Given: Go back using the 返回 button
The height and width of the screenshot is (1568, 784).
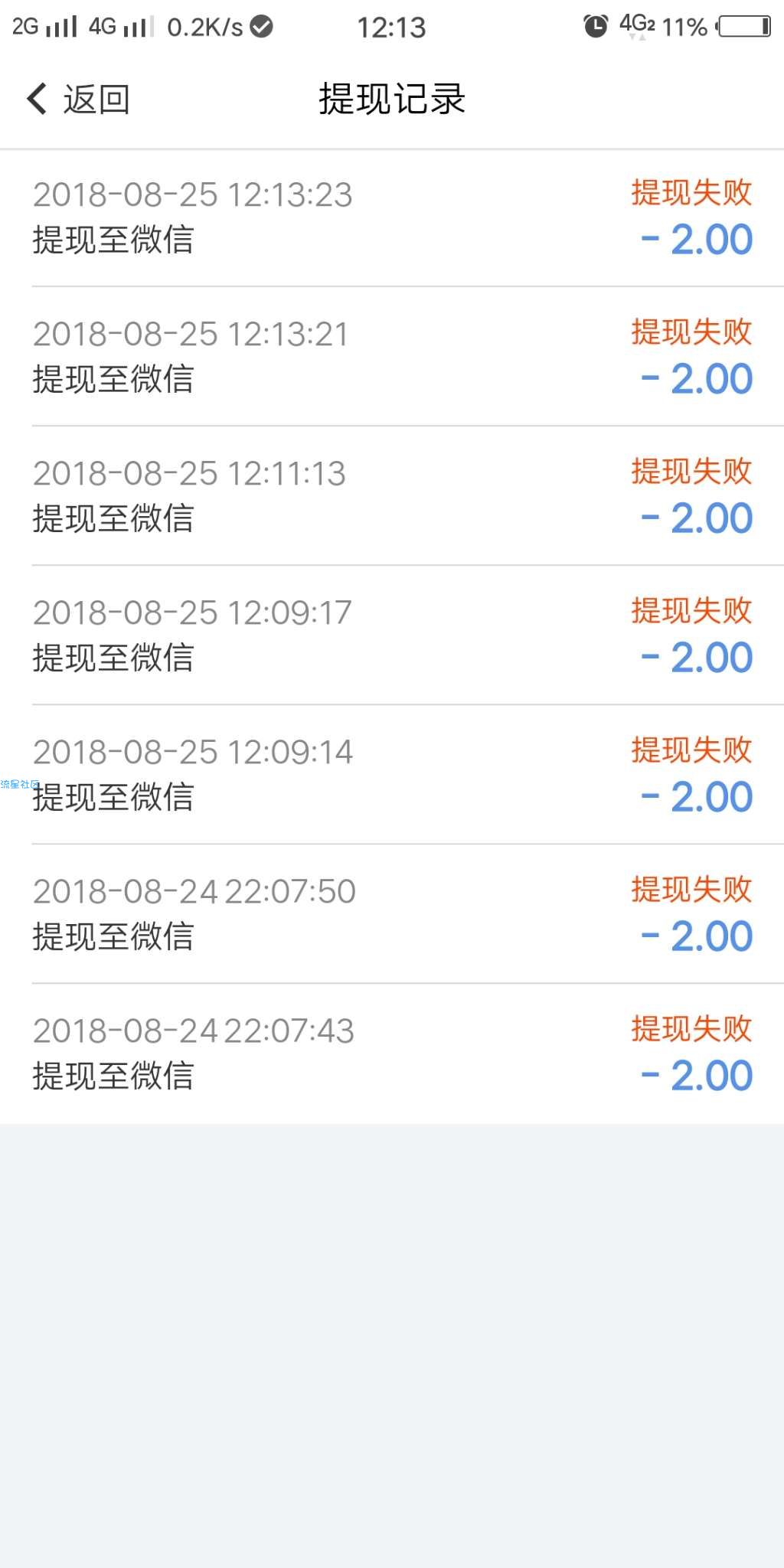Looking at the screenshot, I should pos(78,100).
